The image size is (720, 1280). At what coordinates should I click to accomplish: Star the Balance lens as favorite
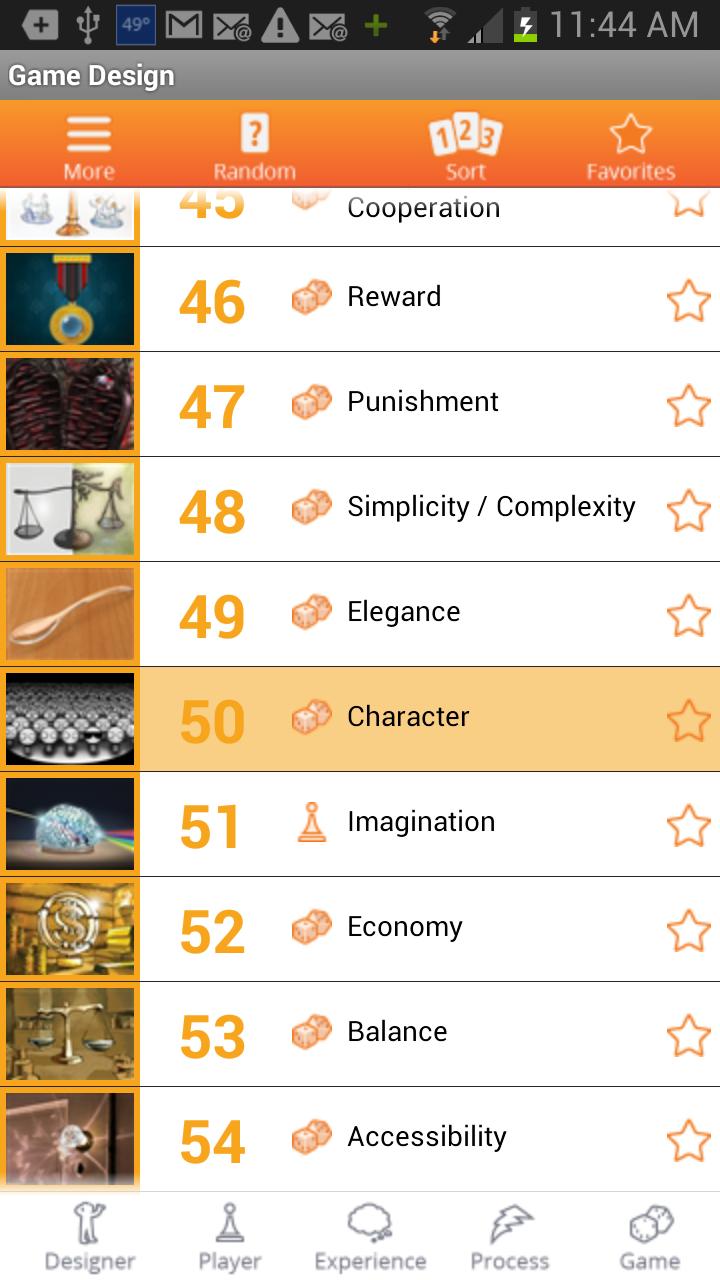pos(688,1034)
